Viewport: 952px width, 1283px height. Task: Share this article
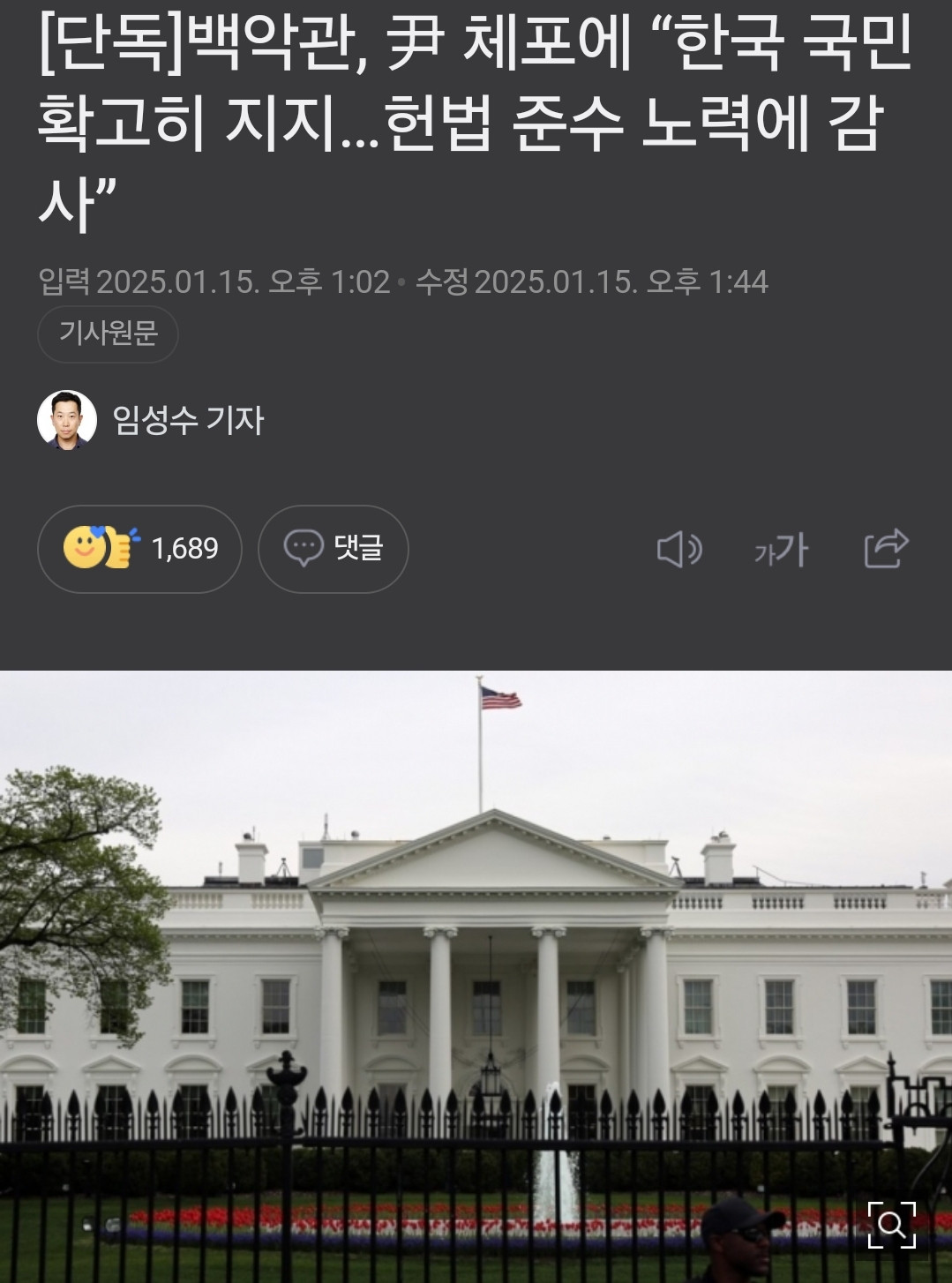(885, 548)
